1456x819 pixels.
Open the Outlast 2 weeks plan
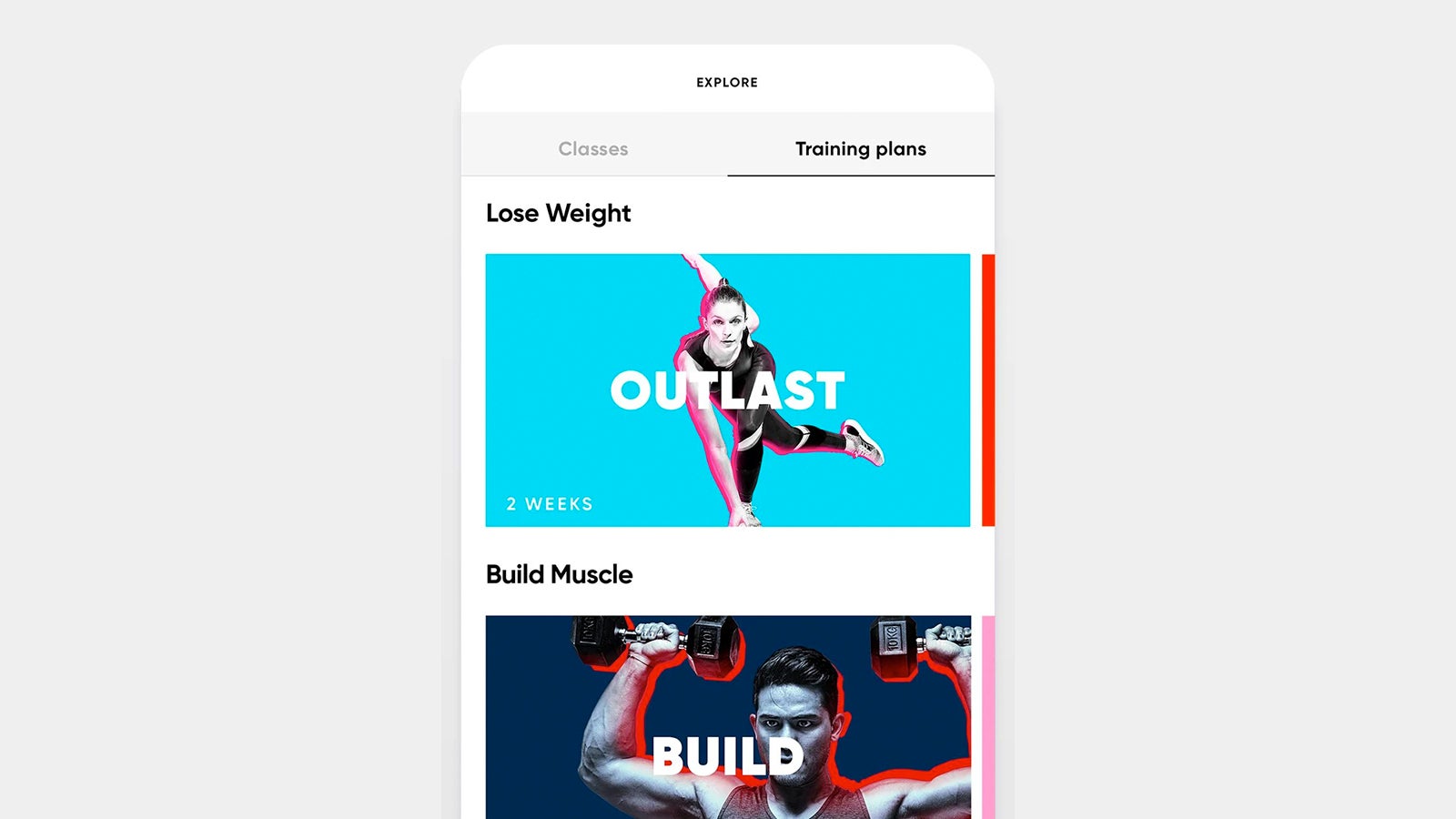[x=727, y=390]
